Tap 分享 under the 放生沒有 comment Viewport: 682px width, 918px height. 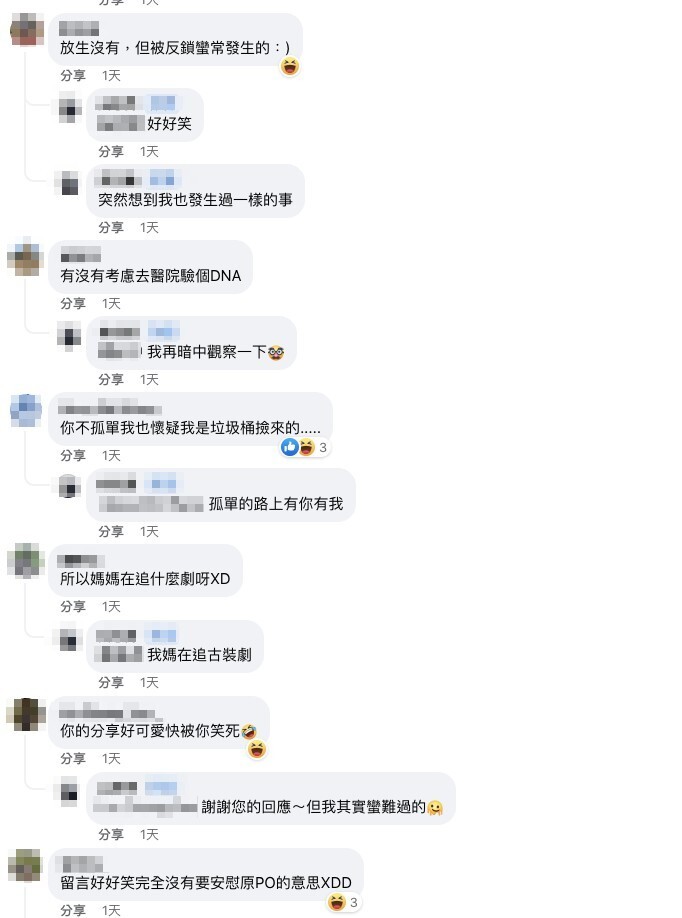(x=73, y=75)
